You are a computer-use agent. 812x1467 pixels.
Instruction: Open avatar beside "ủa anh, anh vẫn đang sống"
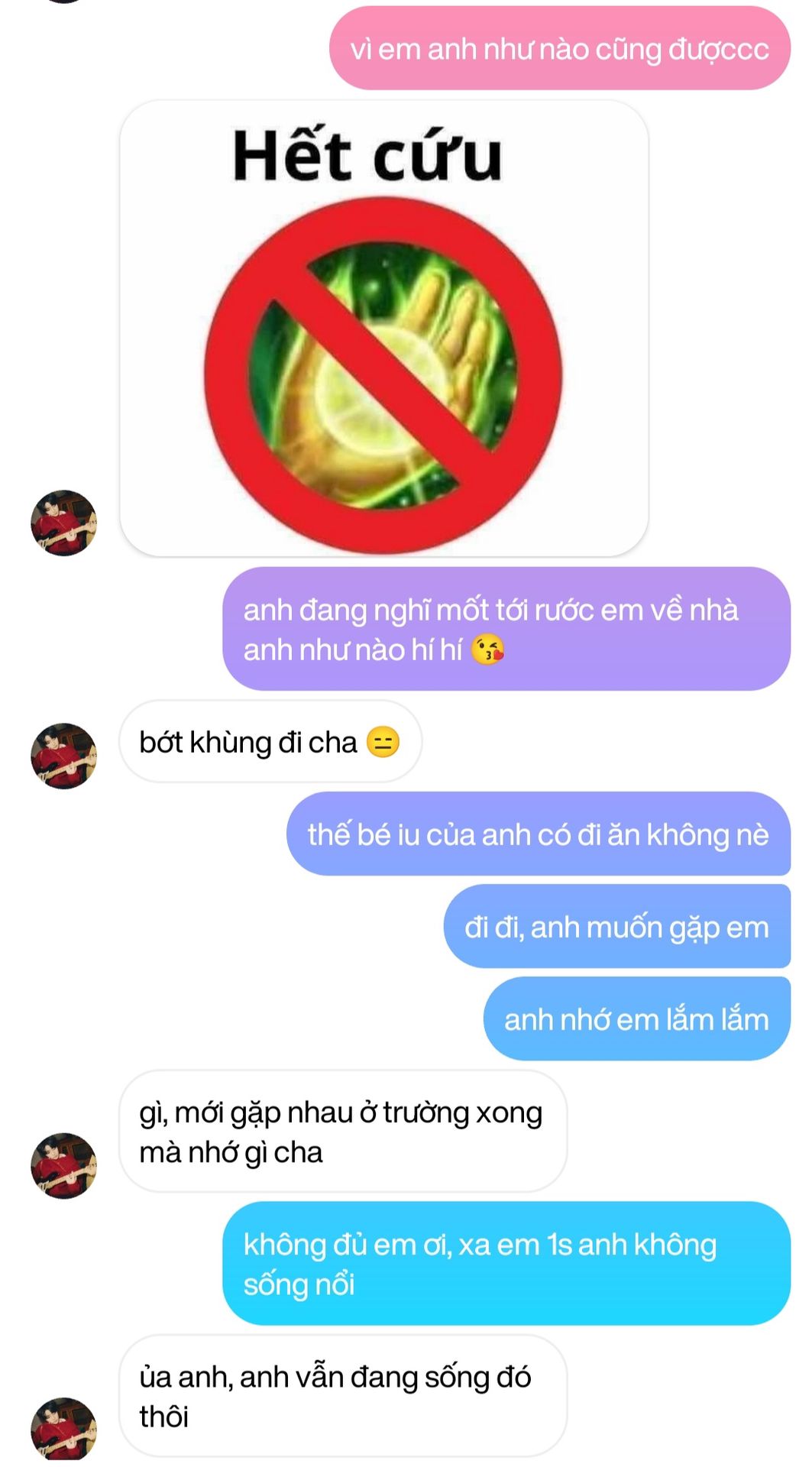click(x=63, y=1430)
